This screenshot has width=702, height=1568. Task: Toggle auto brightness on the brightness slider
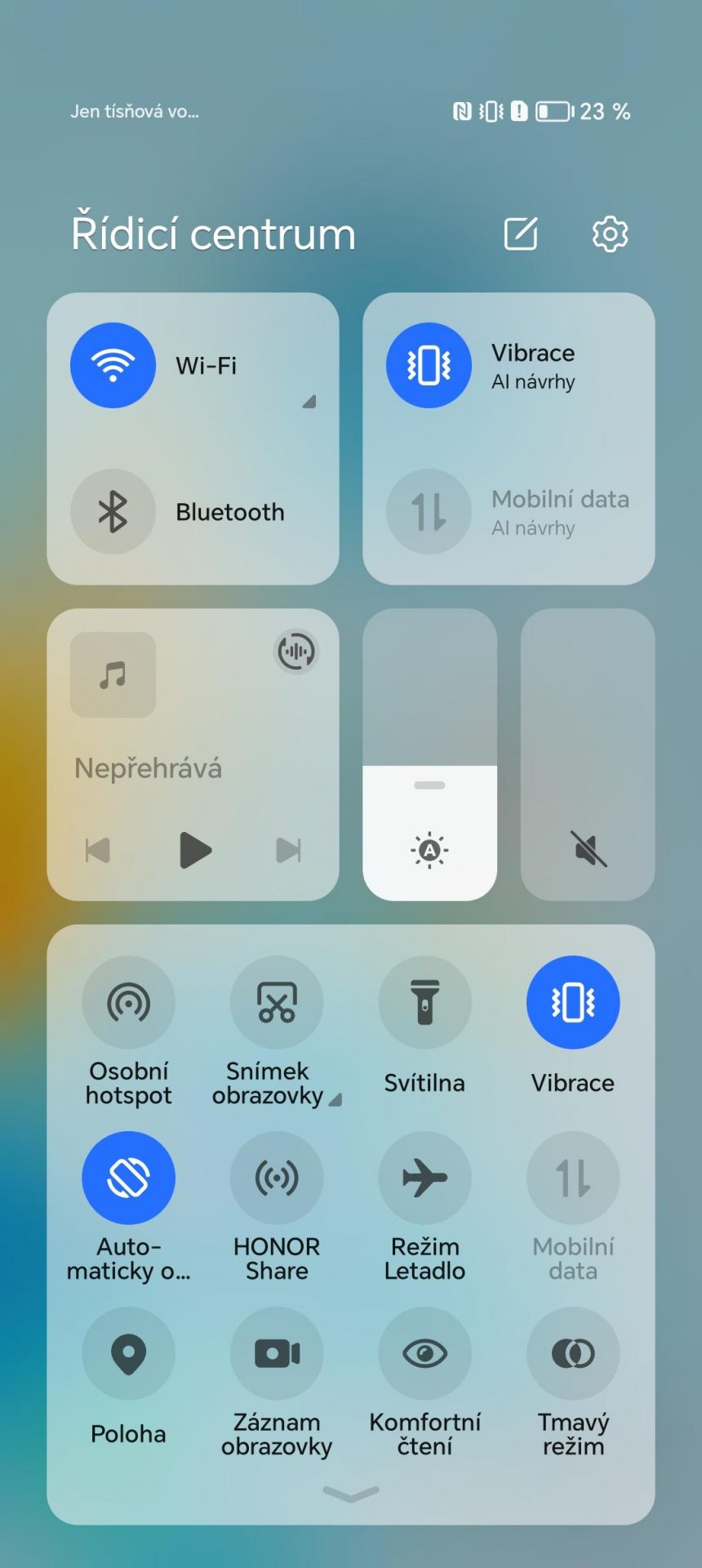[x=429, y=850]
